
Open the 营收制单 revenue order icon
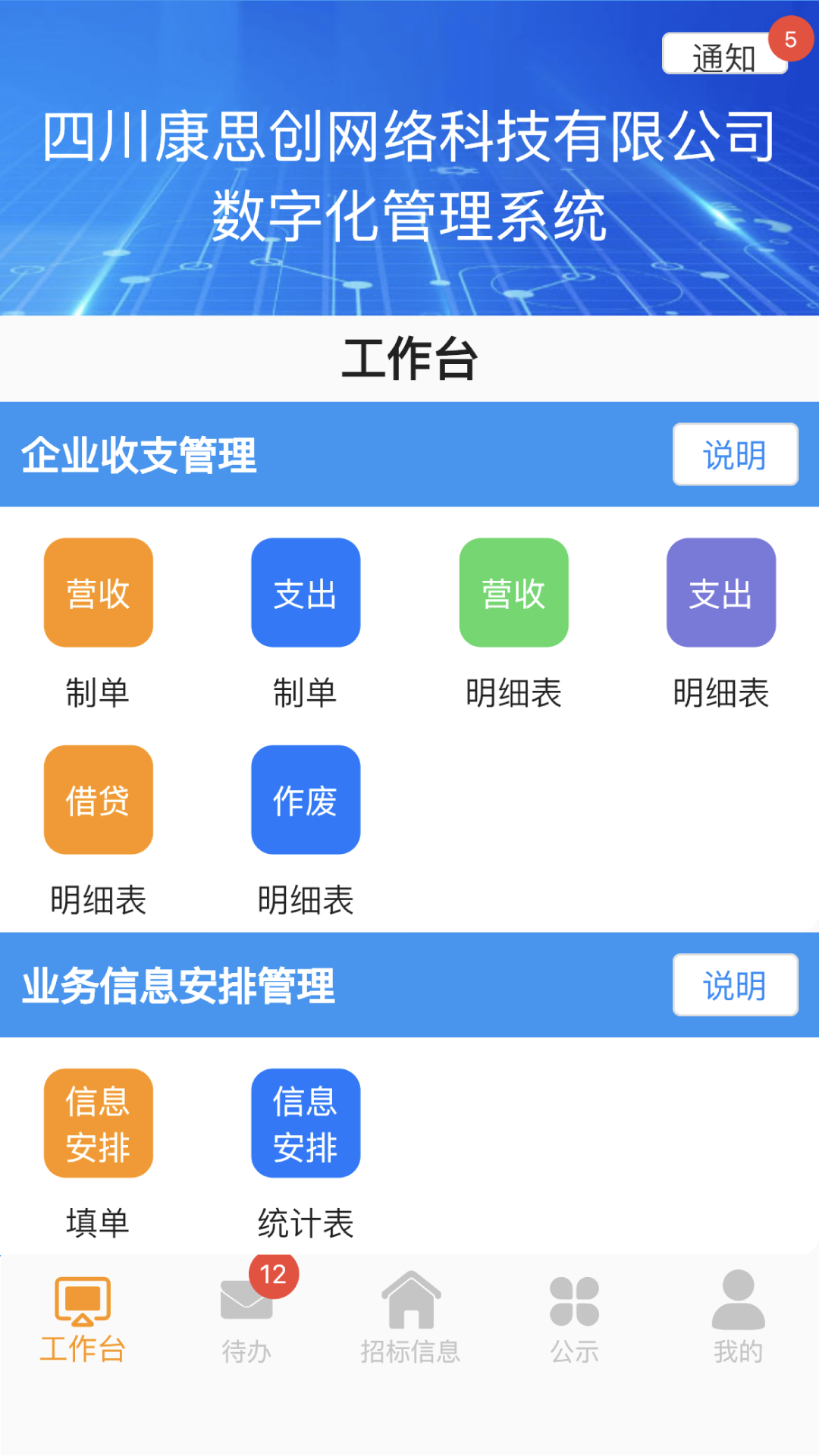coord(98,594)
